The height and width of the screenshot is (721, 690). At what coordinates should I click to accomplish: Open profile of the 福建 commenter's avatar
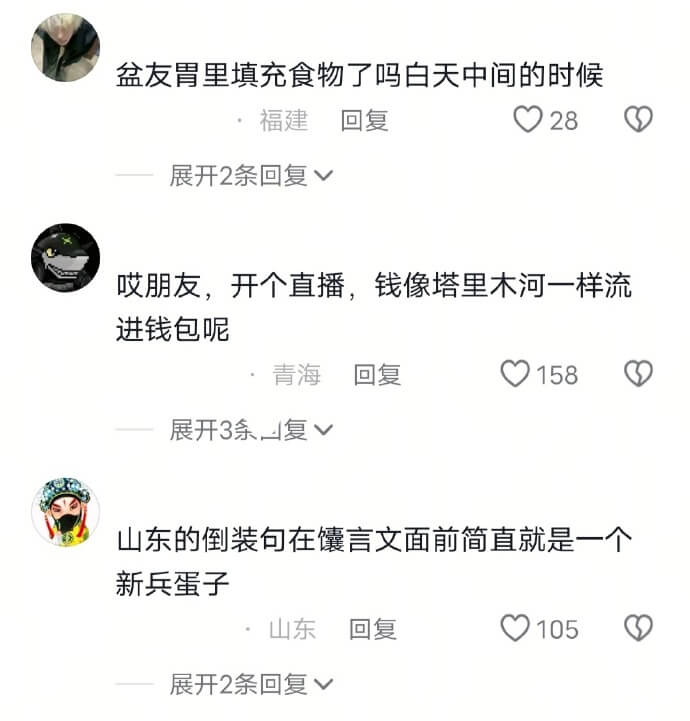tap(66, 46)
